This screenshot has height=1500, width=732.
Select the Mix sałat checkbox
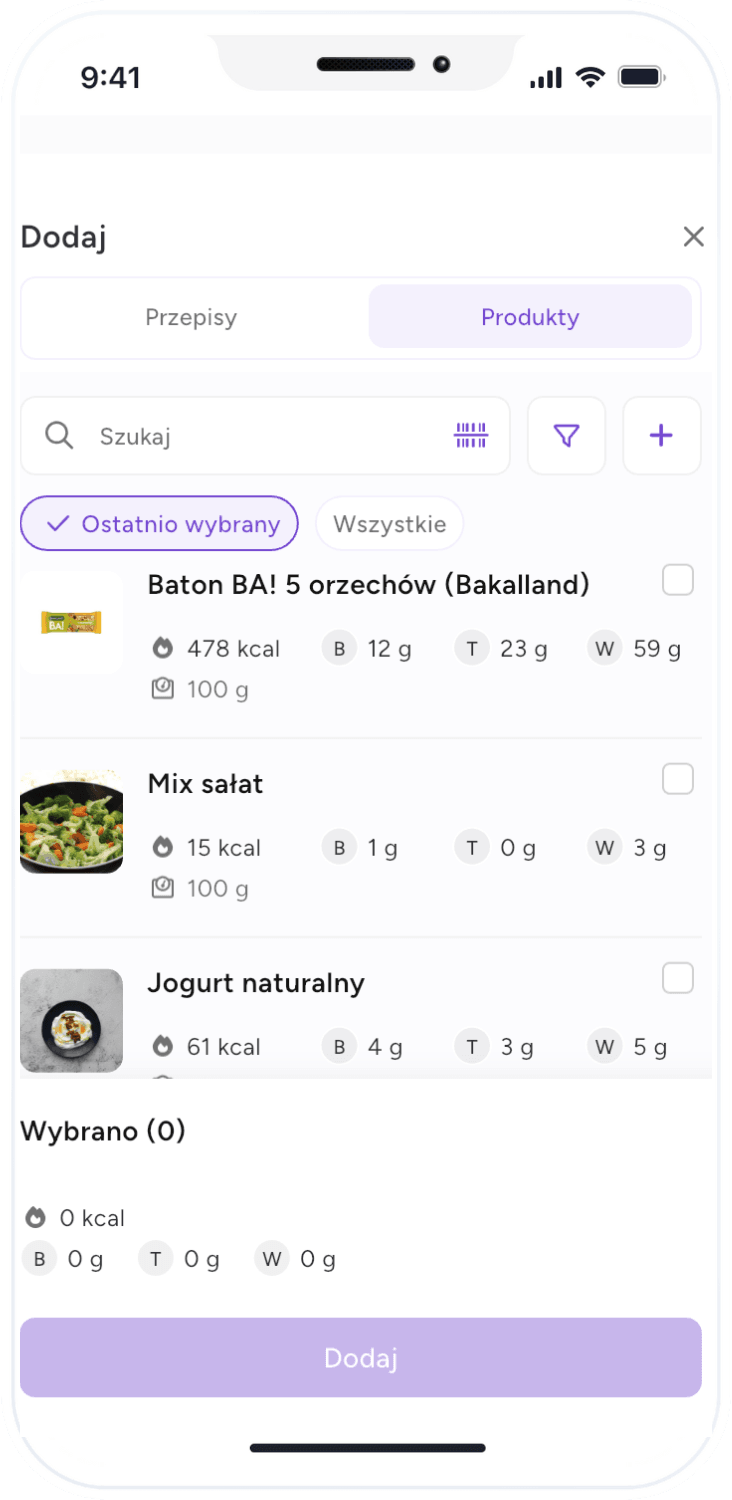click(678, 779)
